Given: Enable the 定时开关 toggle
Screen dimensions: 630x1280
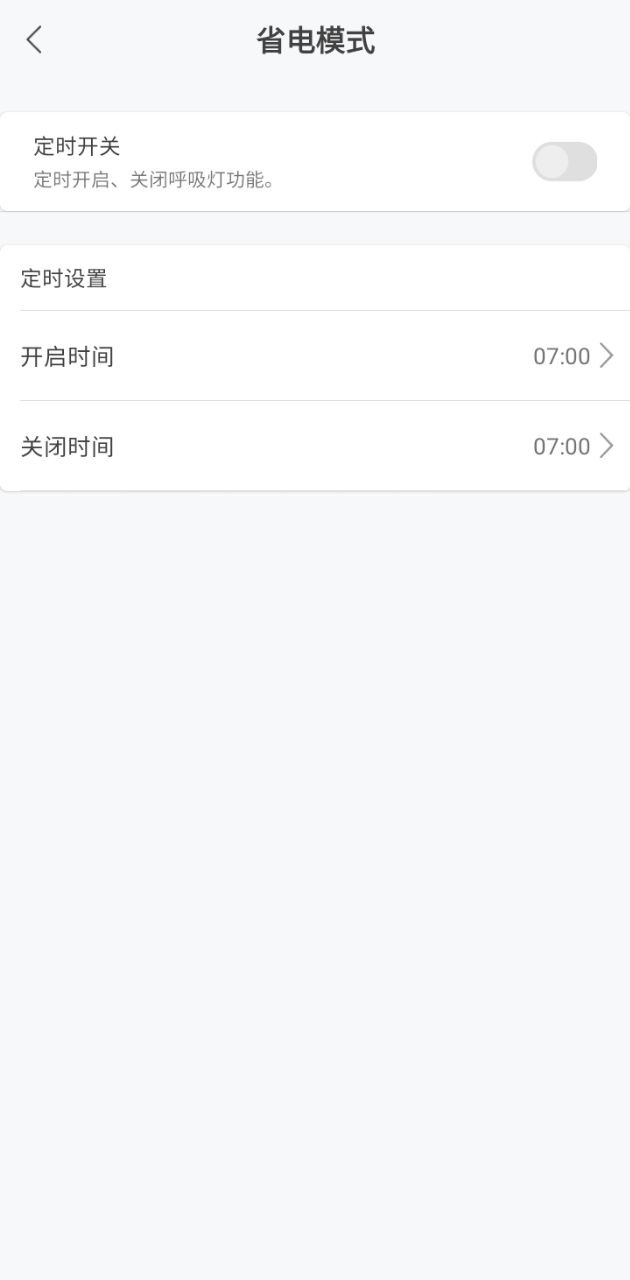Looking at the screenshot, I should coord(564,161).
